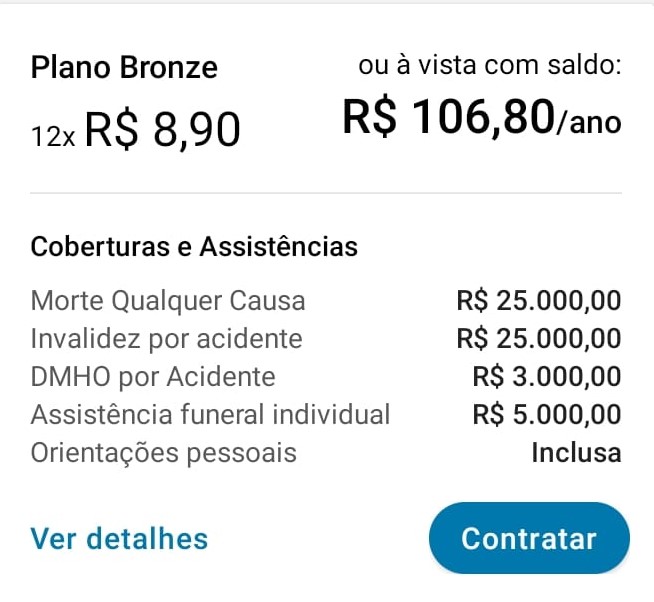Open Ver detalhes for Plano Bronze
This screenshot has height=602, width=654.
119,539
